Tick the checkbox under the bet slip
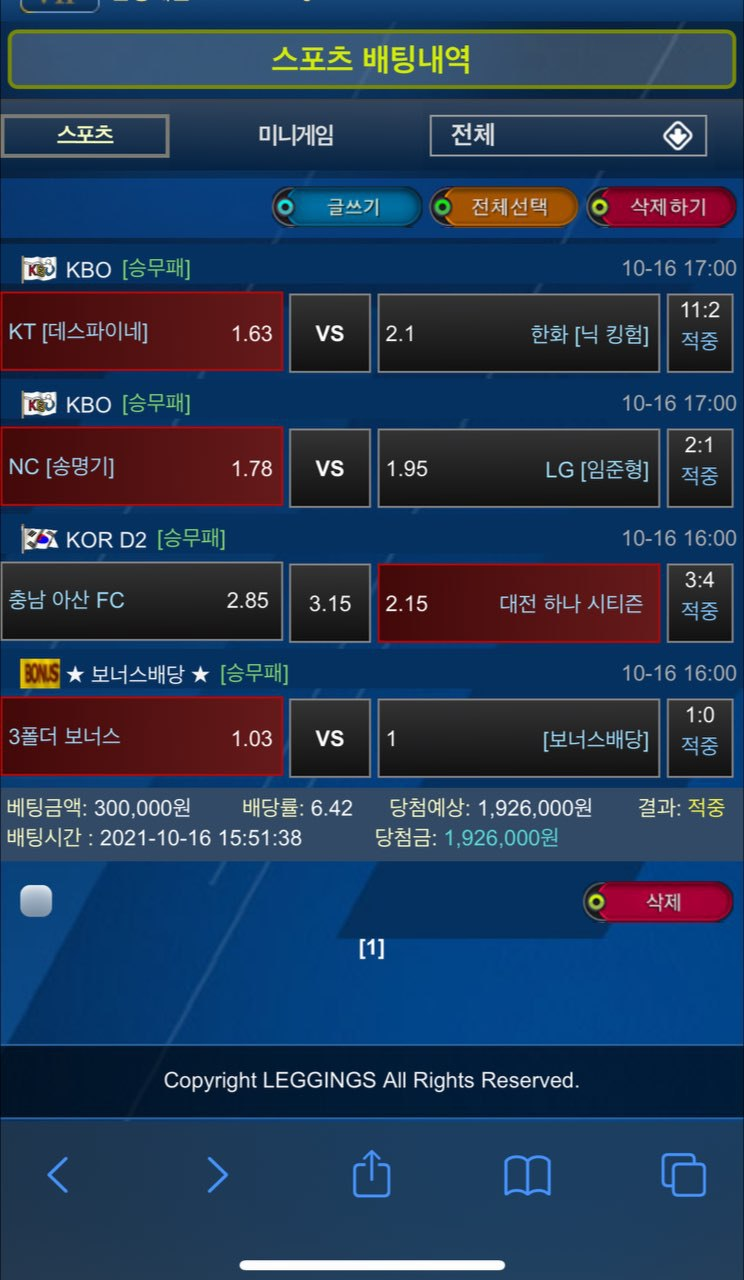The width and height of the screenshot is (744, 1280). pos(36,901)
